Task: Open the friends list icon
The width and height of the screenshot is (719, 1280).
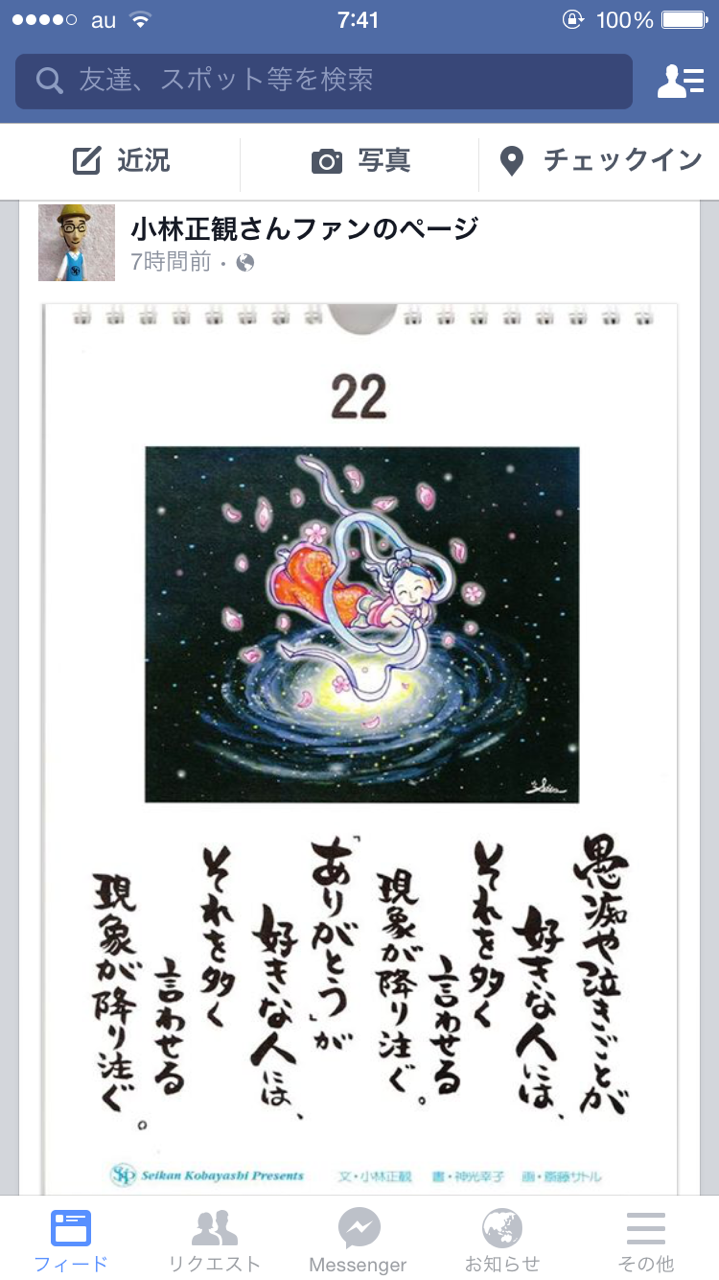Action: pyautogui.click(x=680, y=81)
